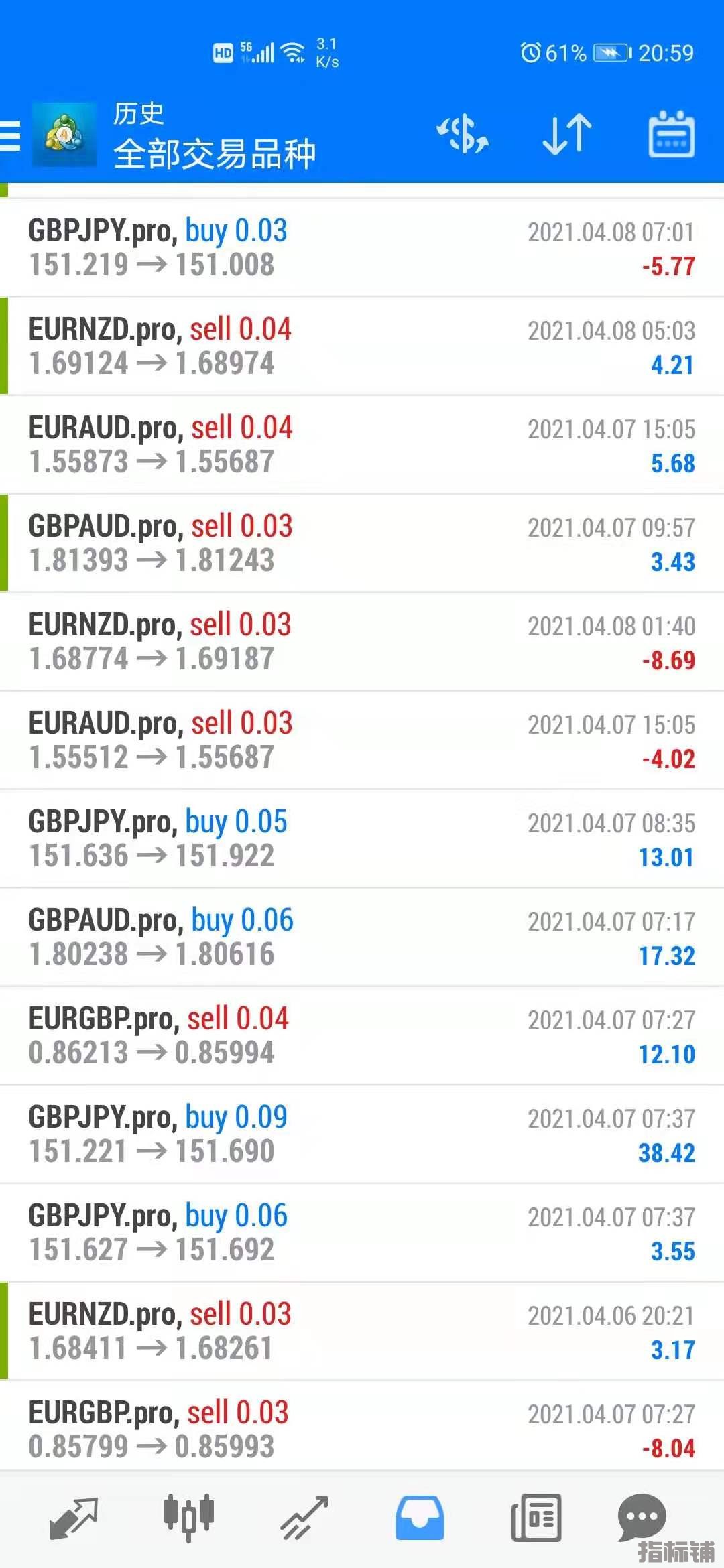This screenshot has width=724, height=1568.
Task: Open the side drawer menu
Action: (x=11, y=135)
